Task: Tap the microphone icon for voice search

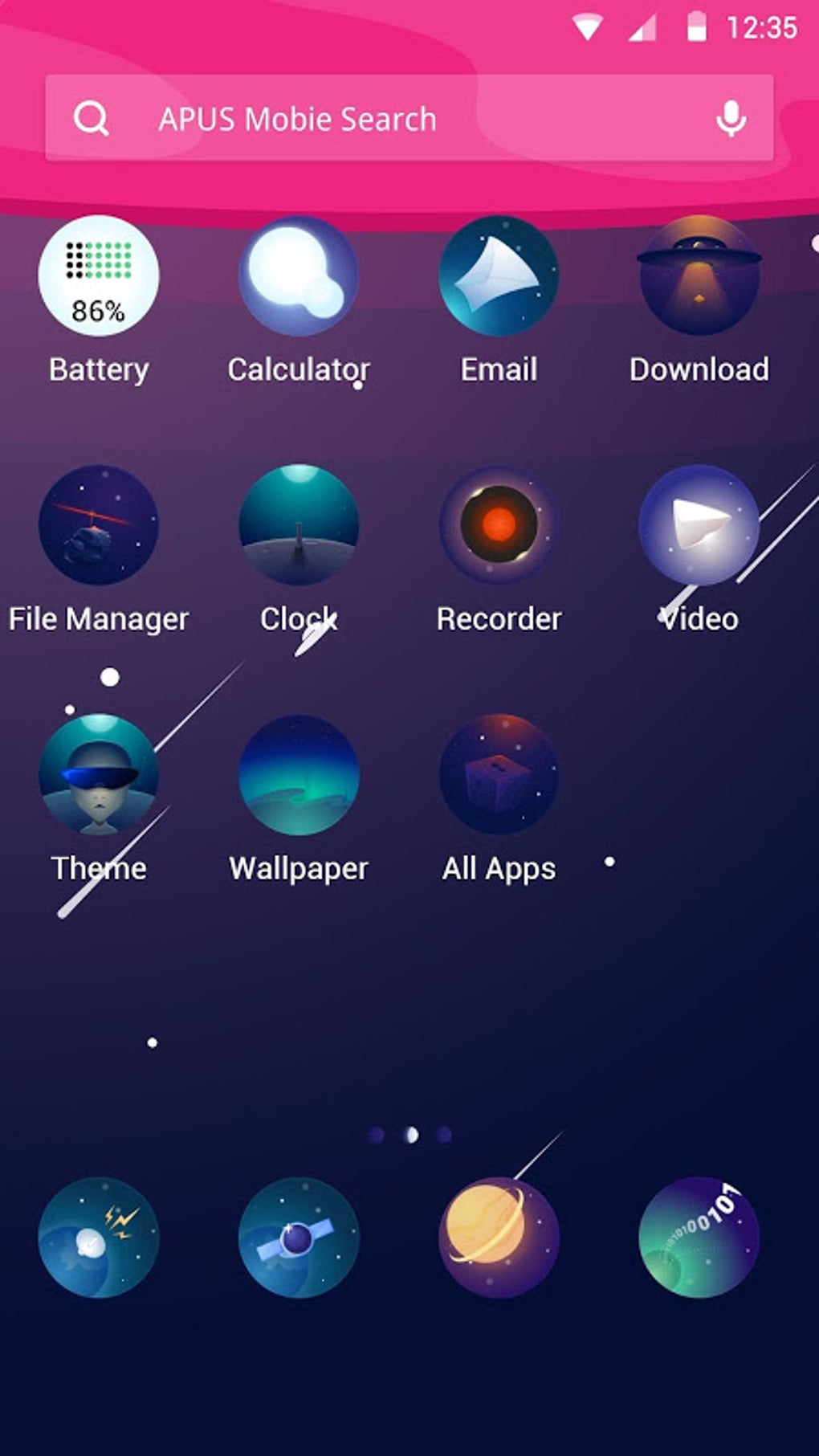Action: point(731,119)
